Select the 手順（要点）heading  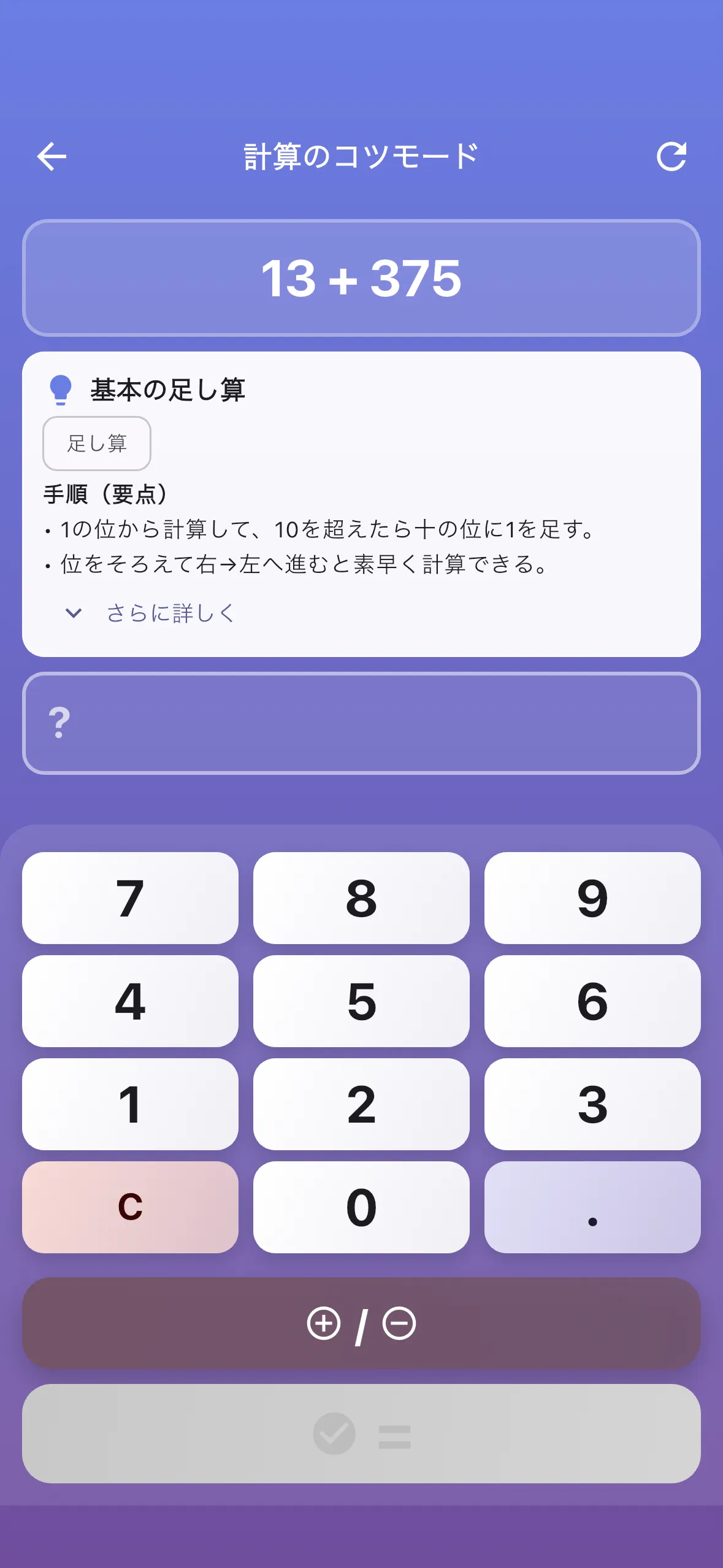pos(107,493)
